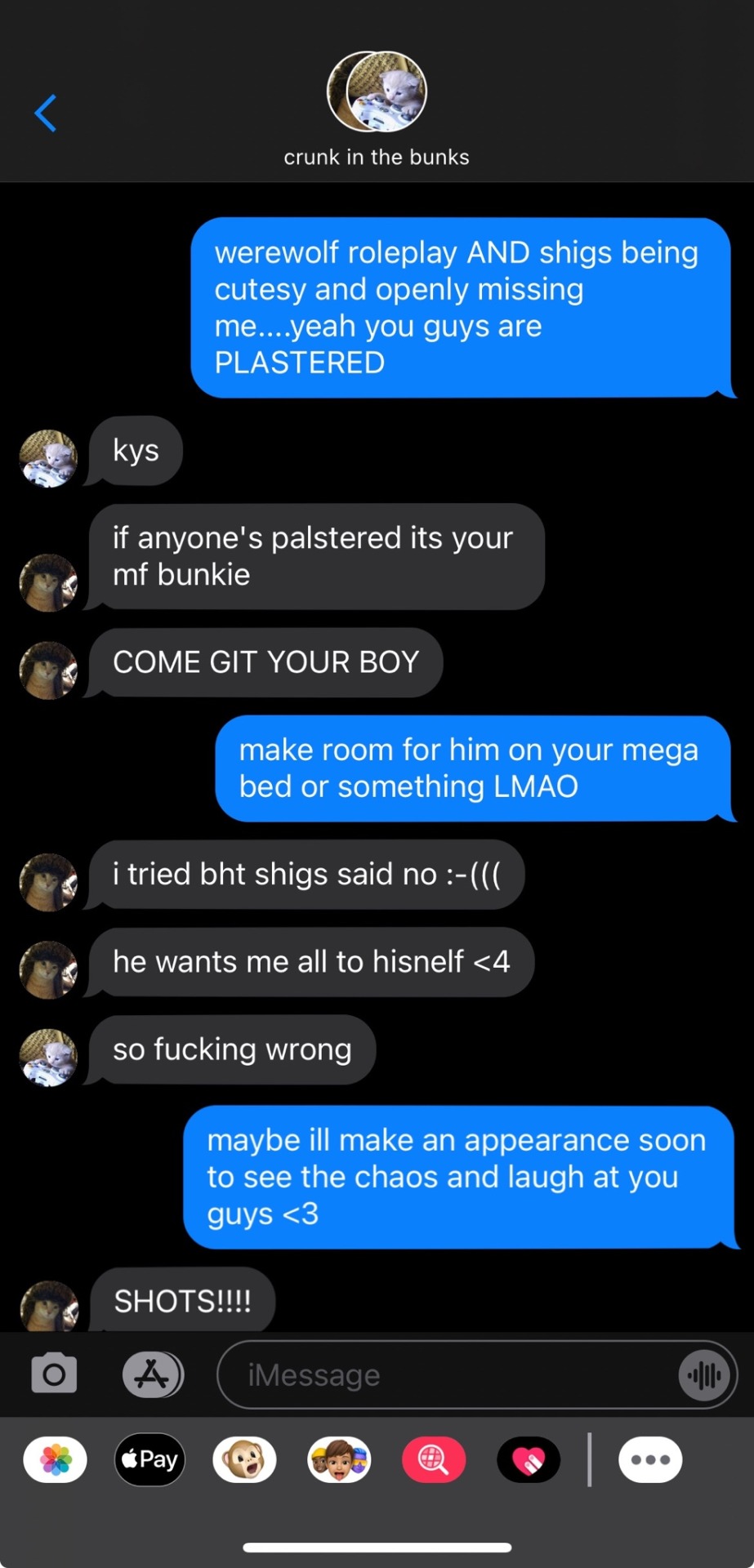Show more iMessage apps
This screenshot has height=1568, width=754.
[x=650, y=1459]
